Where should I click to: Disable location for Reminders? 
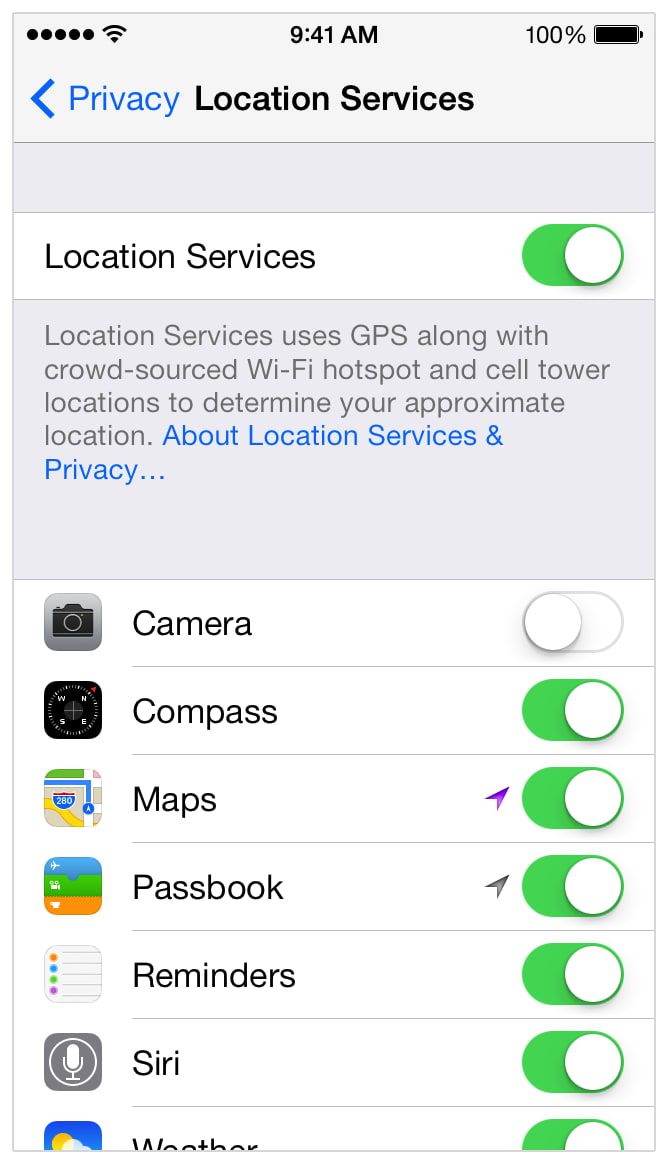click(x=572, y=975)
